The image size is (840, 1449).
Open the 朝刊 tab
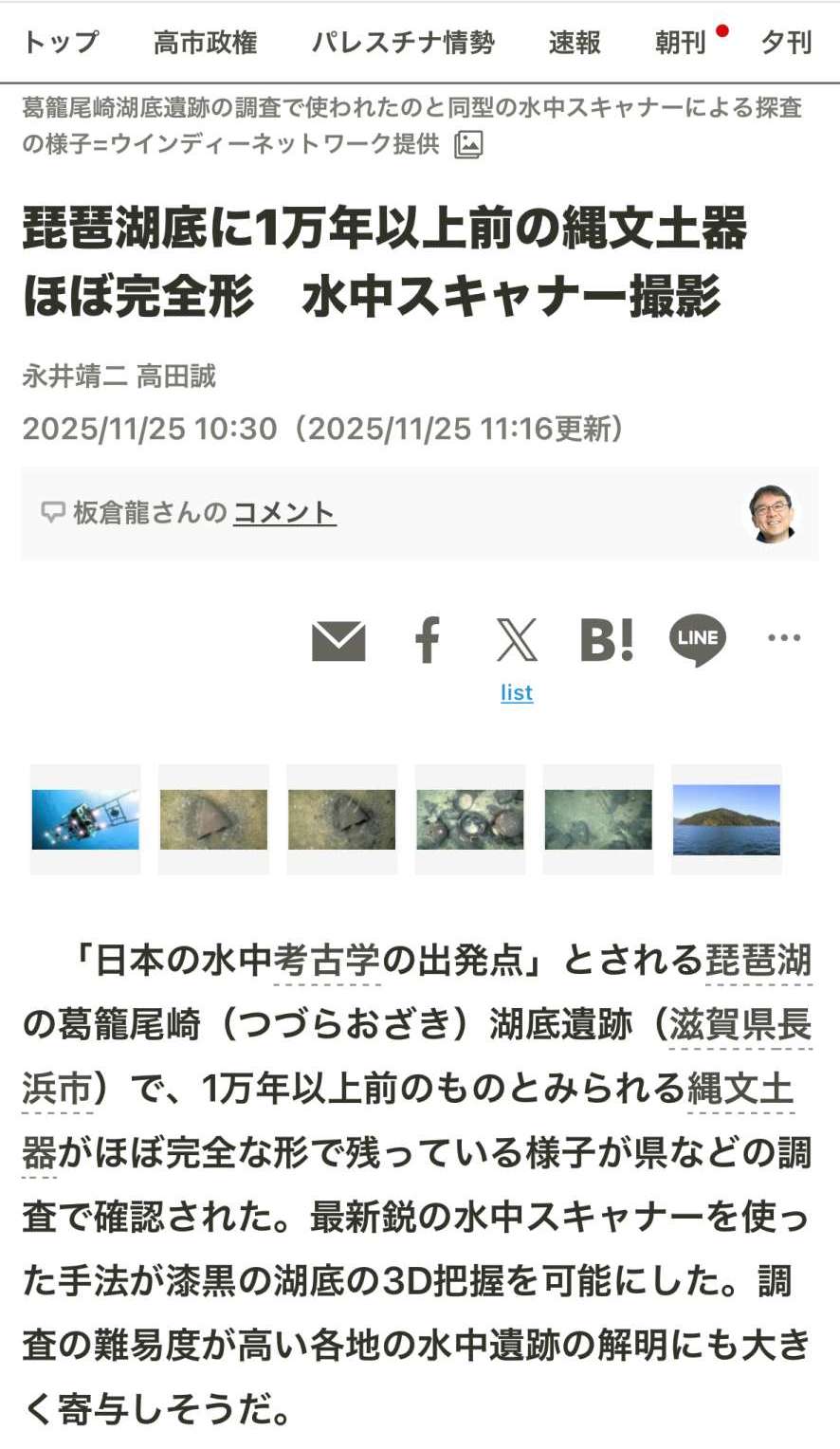[681, 43]
